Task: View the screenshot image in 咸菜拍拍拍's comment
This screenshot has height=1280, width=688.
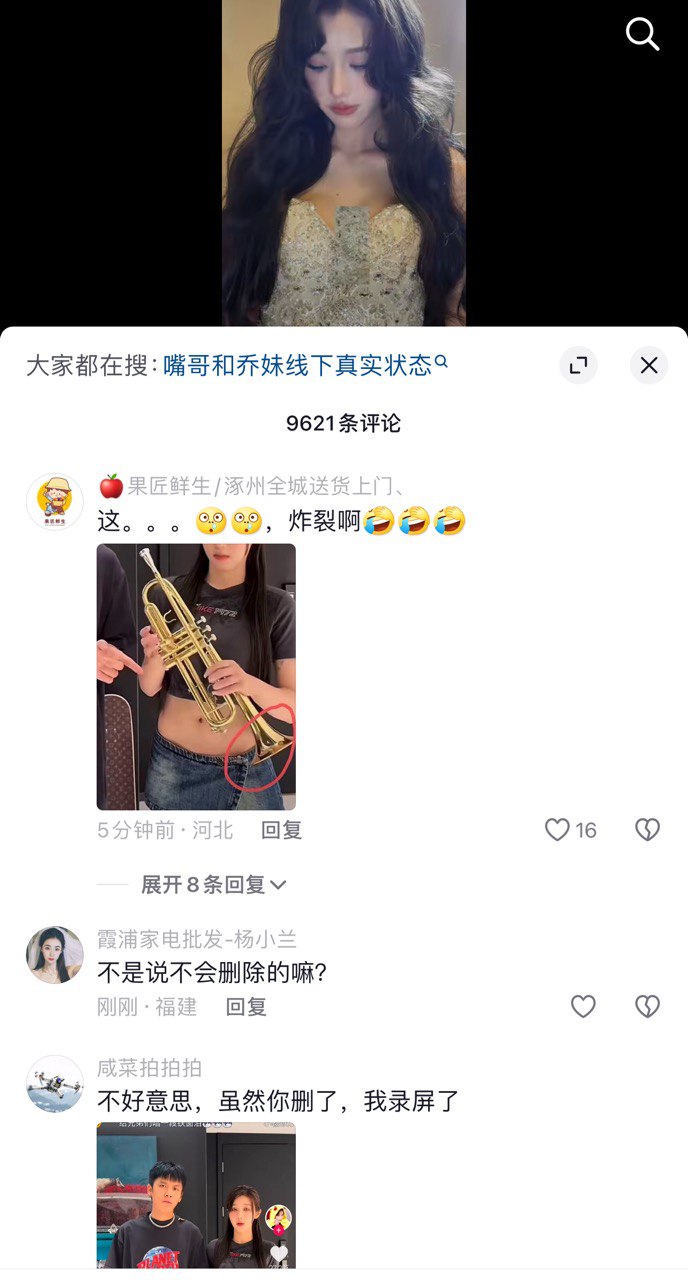Action: click(x=196, y=1195)
